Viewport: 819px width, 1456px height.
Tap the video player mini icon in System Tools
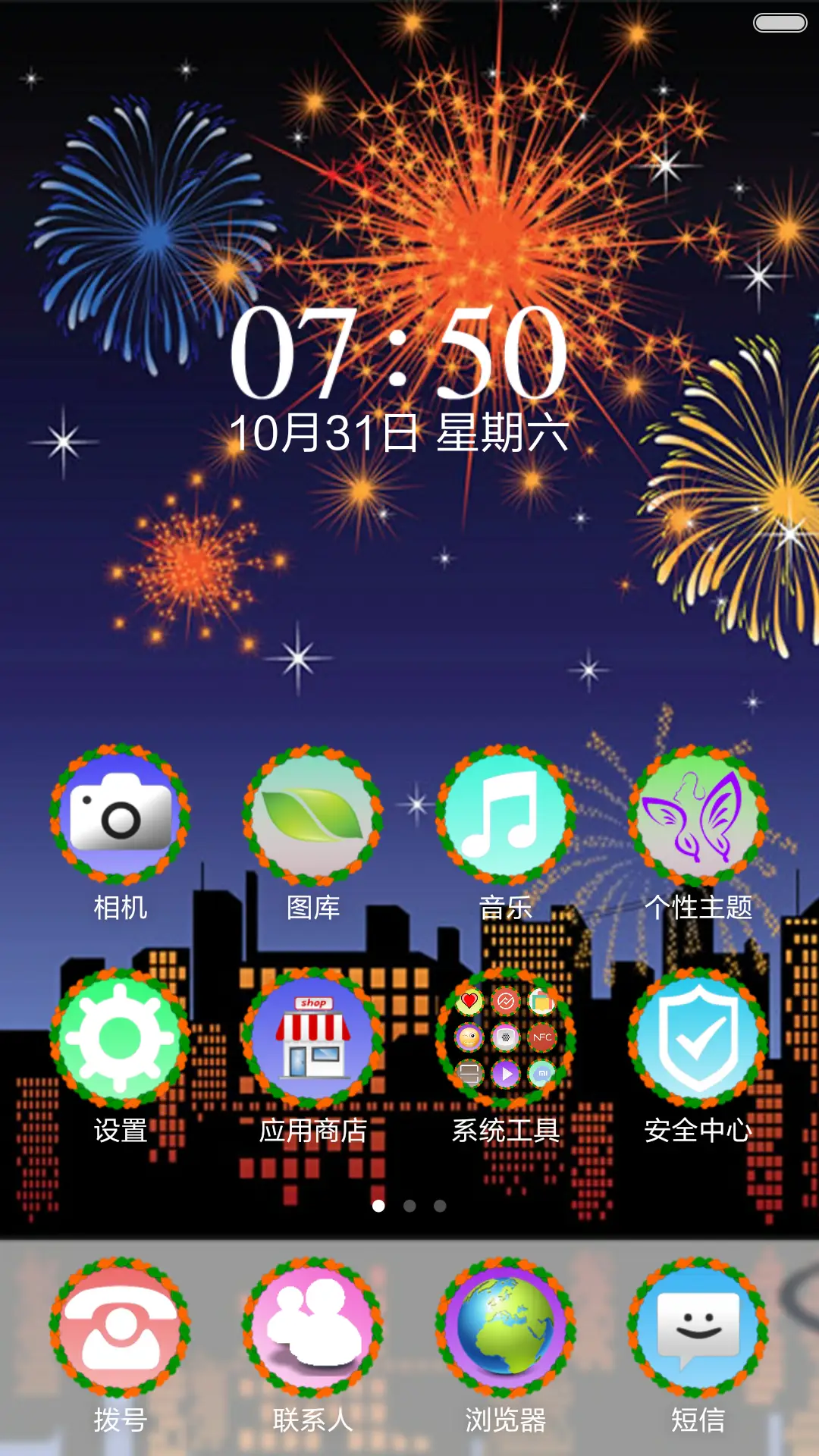pyautogui.click(x=506, y=1072)
